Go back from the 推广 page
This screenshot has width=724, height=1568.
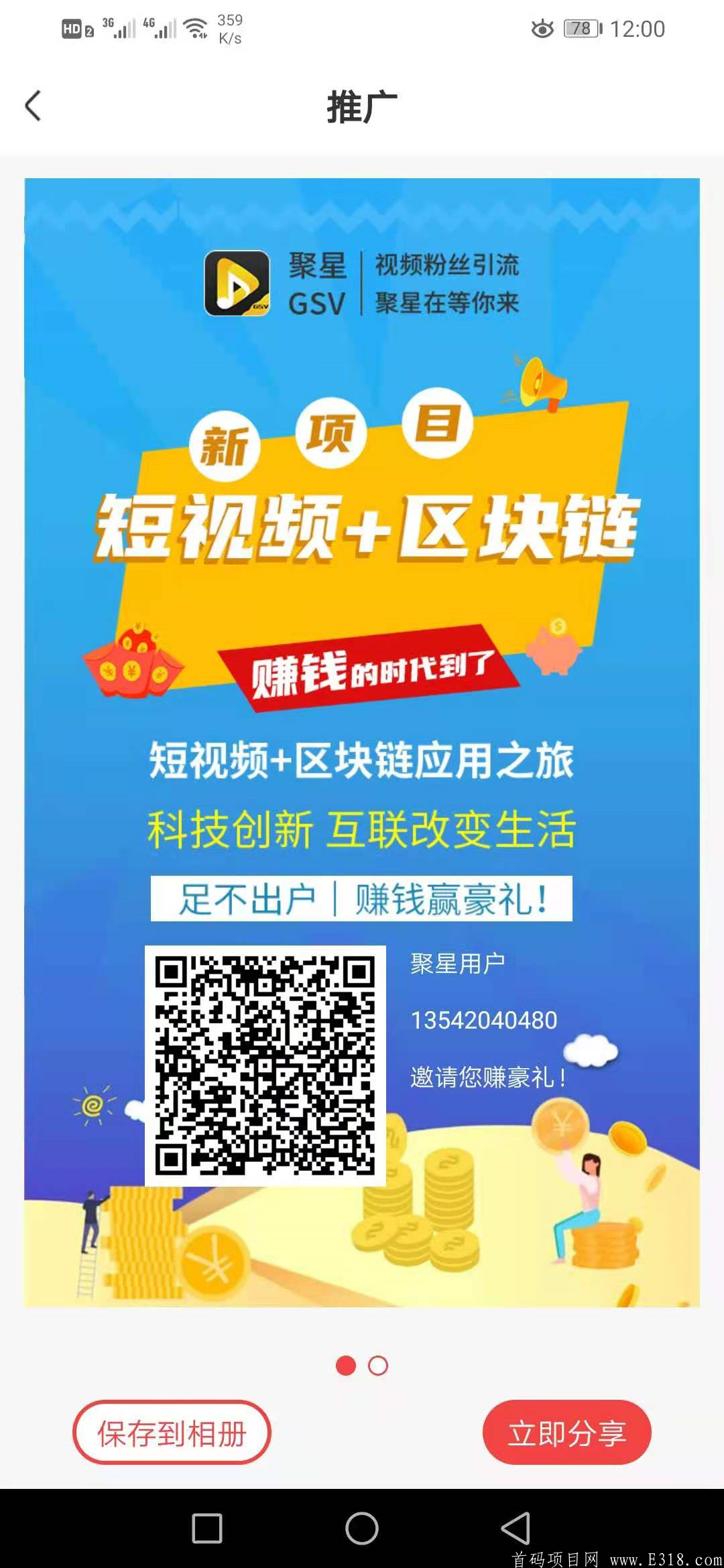click(x=34, y=106)
